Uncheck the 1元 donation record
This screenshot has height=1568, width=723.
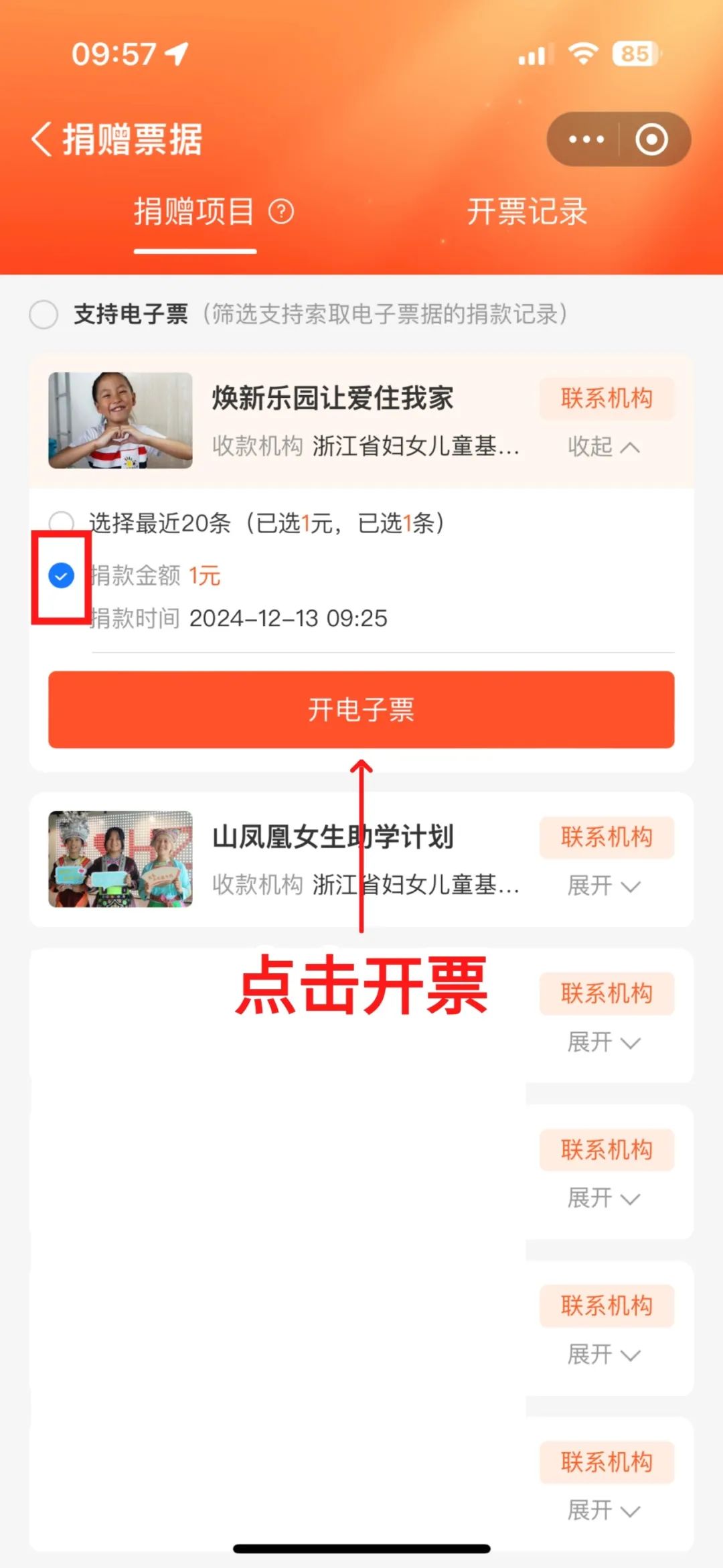tap(62, 576)
